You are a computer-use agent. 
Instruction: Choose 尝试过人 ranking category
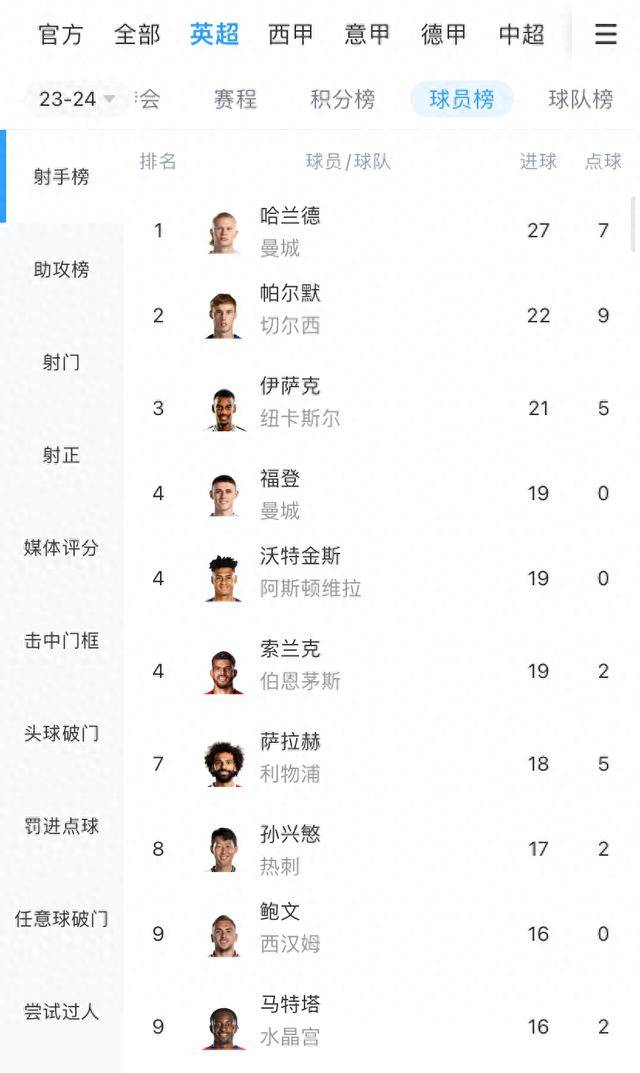(62, 1011)
